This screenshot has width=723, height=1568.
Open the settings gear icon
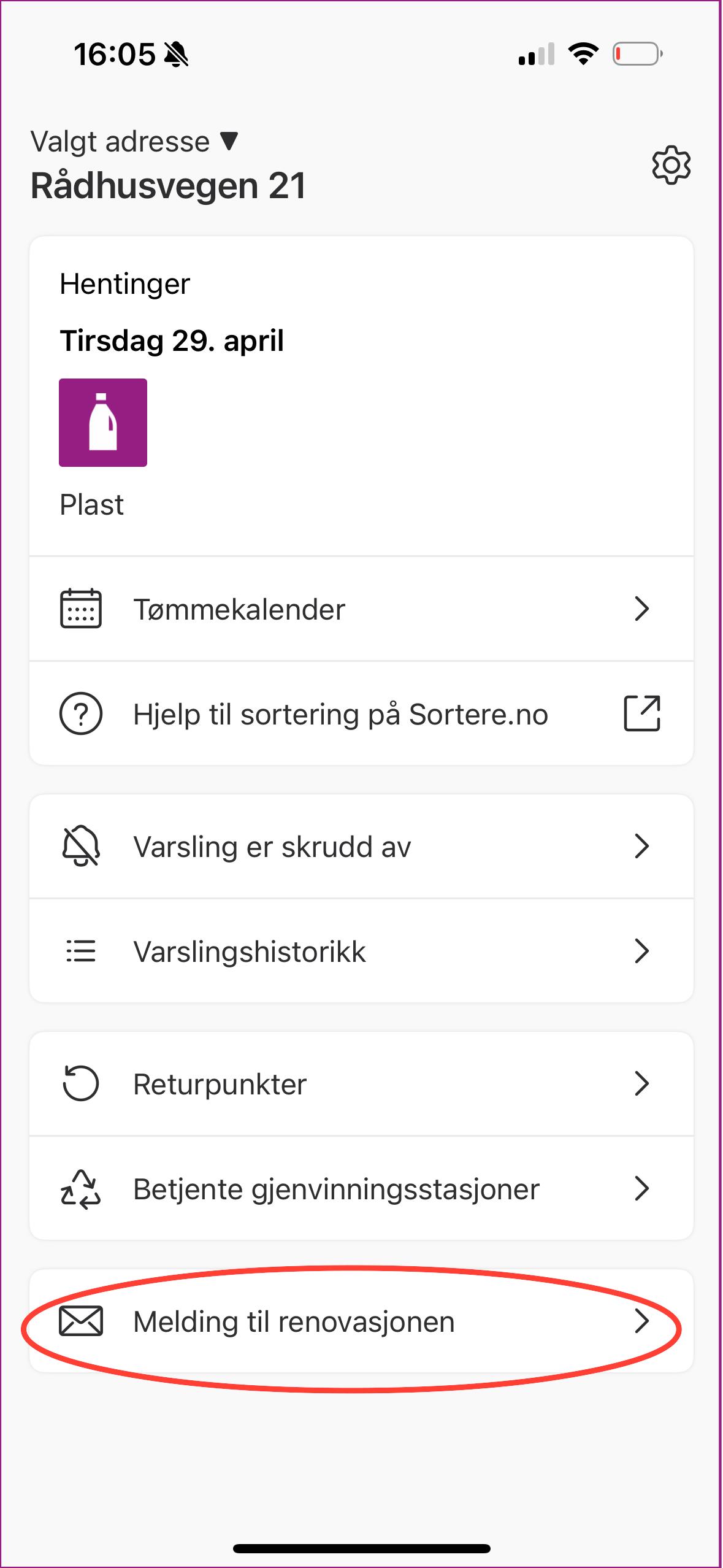point(671,165)
